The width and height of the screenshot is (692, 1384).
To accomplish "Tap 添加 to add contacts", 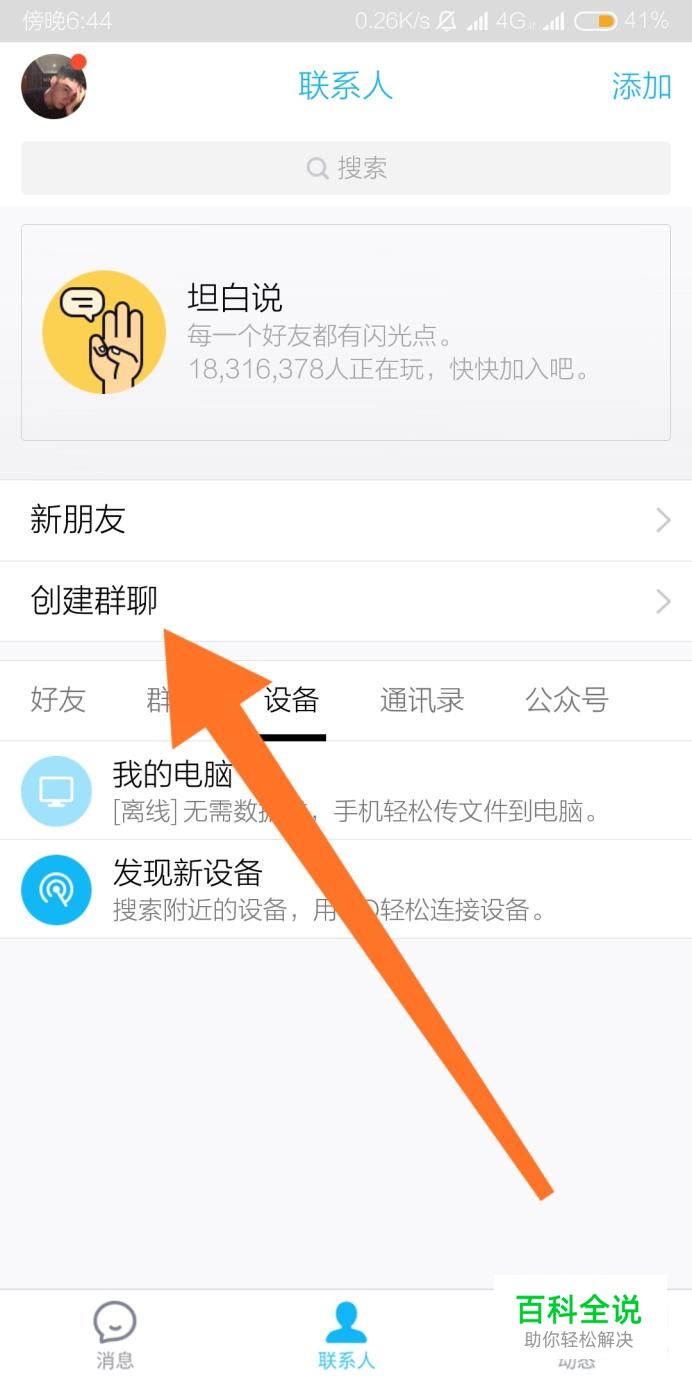I will pyautogui.click(x=640, y=86).
